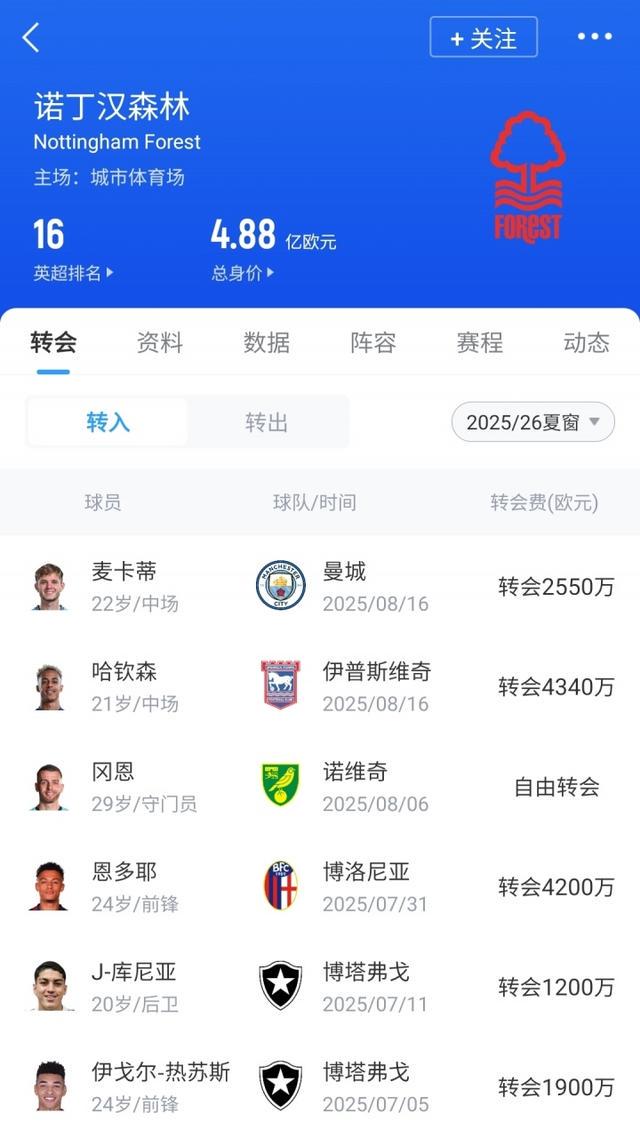Open the 英超排名 league ranking link
This screenshot has height=1138, width=640.
(73, 273)
